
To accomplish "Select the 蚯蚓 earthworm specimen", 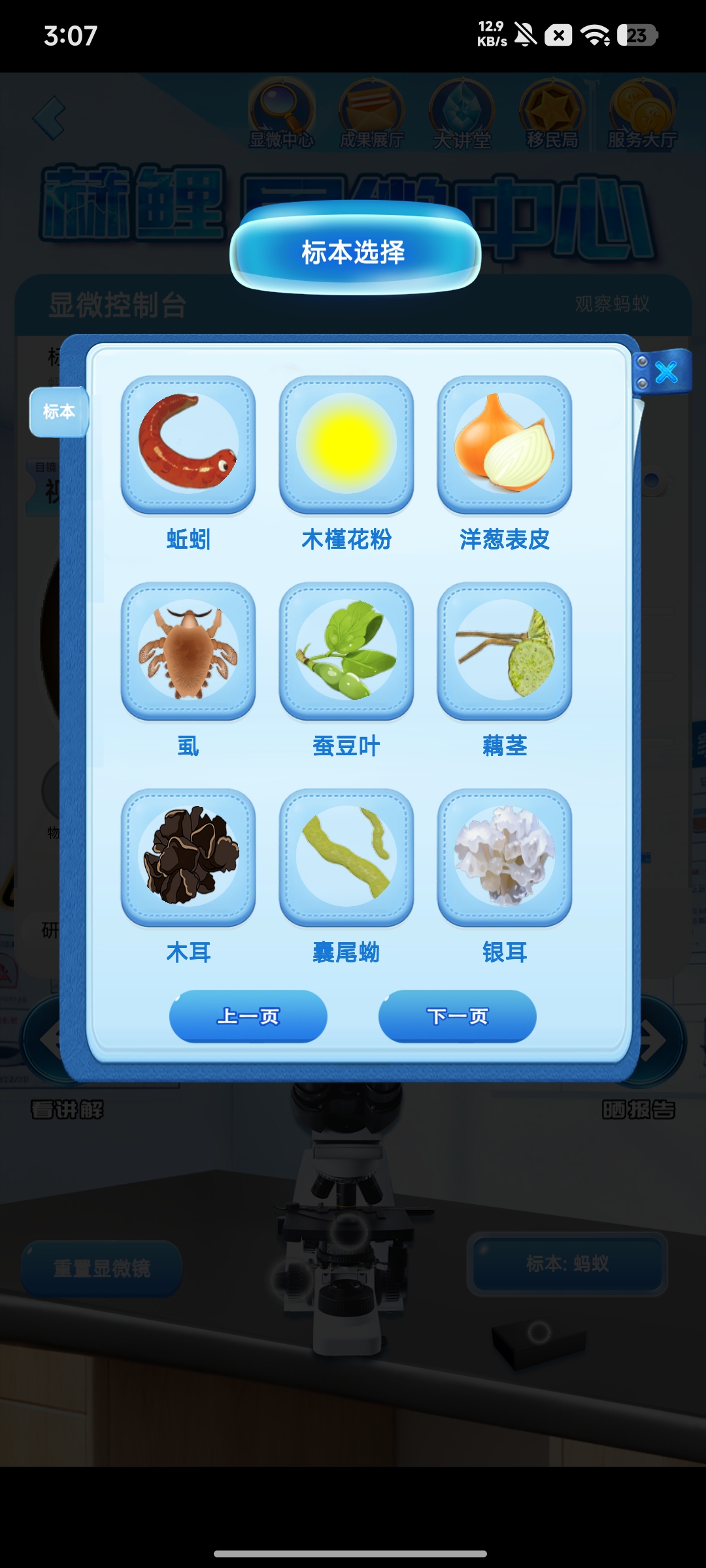I will point(188,444).
